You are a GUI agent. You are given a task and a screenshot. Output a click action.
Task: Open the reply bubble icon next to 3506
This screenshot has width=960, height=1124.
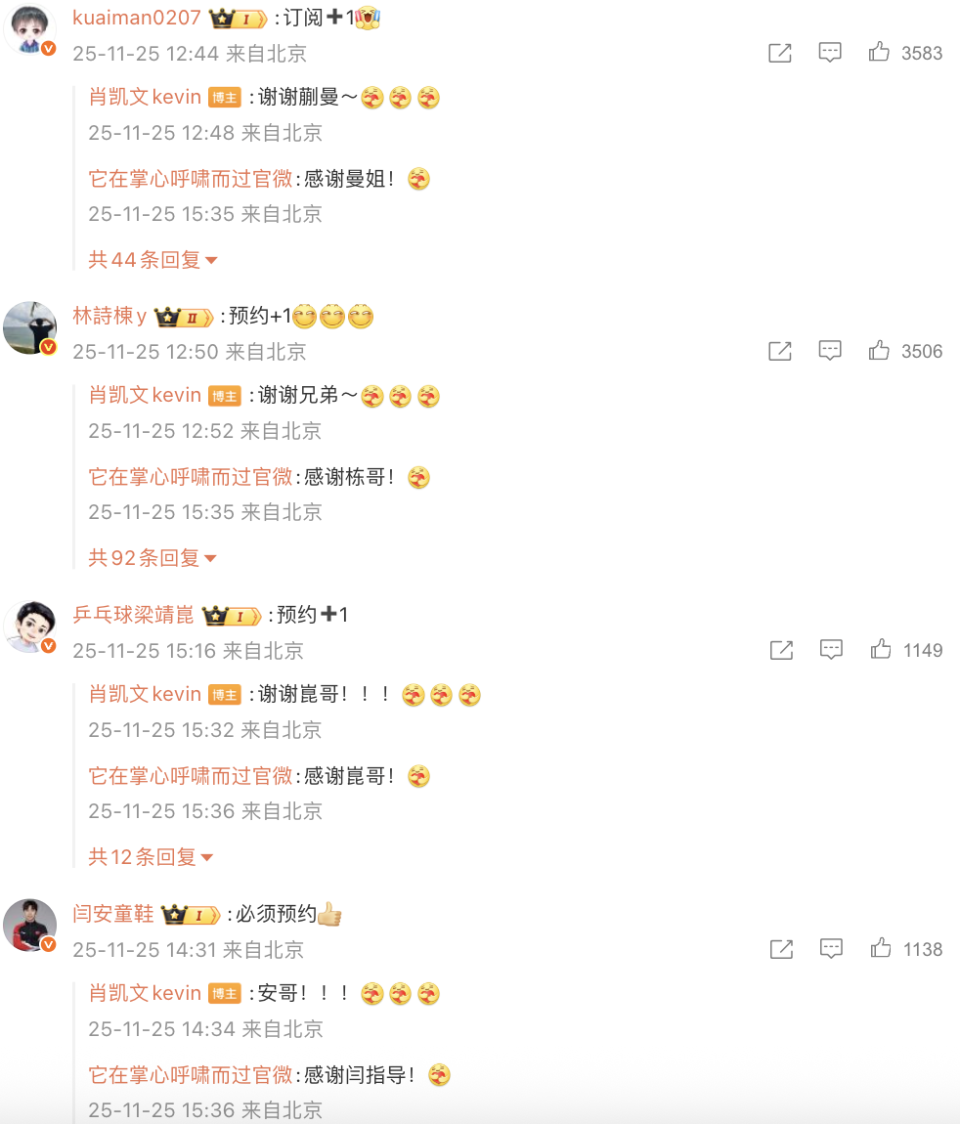(x=830, y=351)
